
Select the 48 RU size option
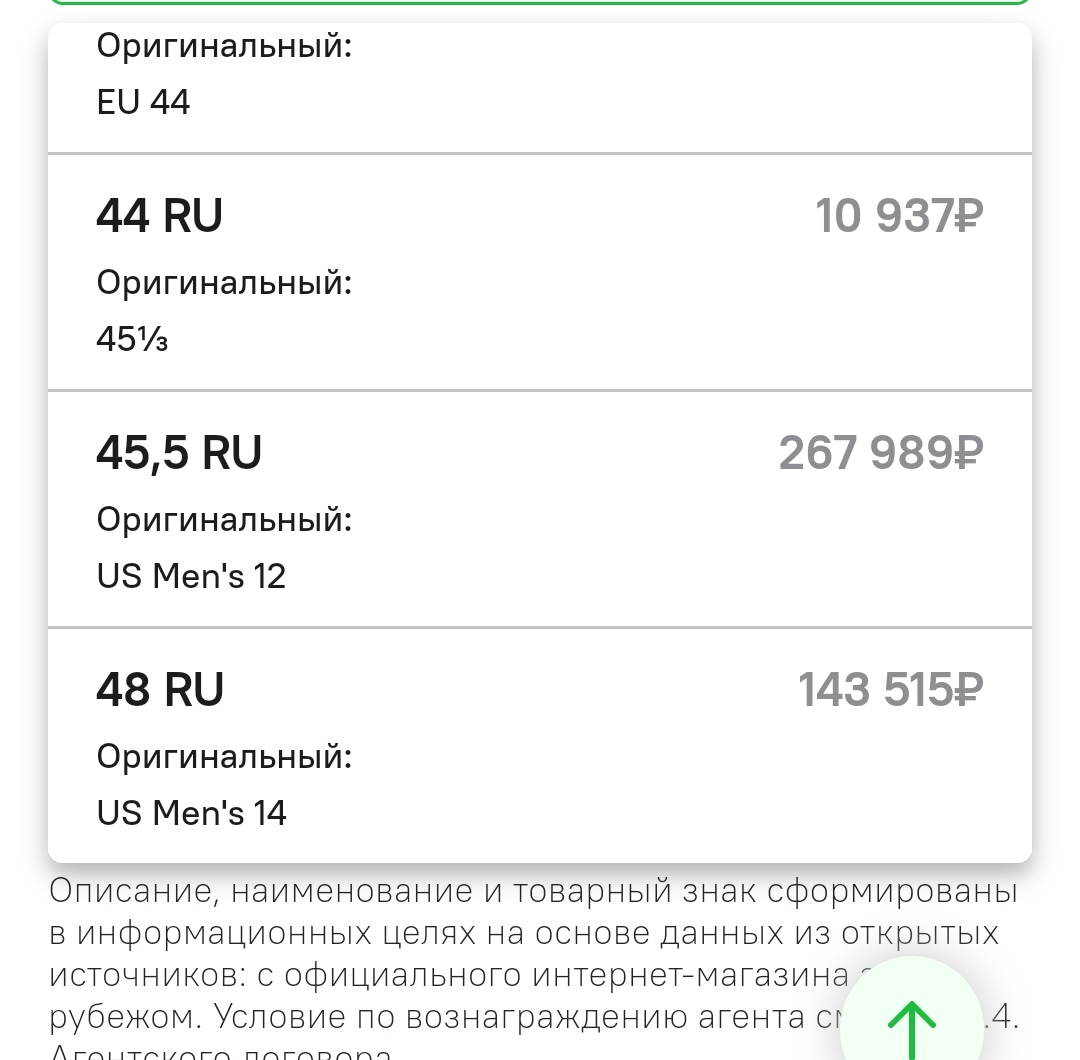tap(540, 746)
